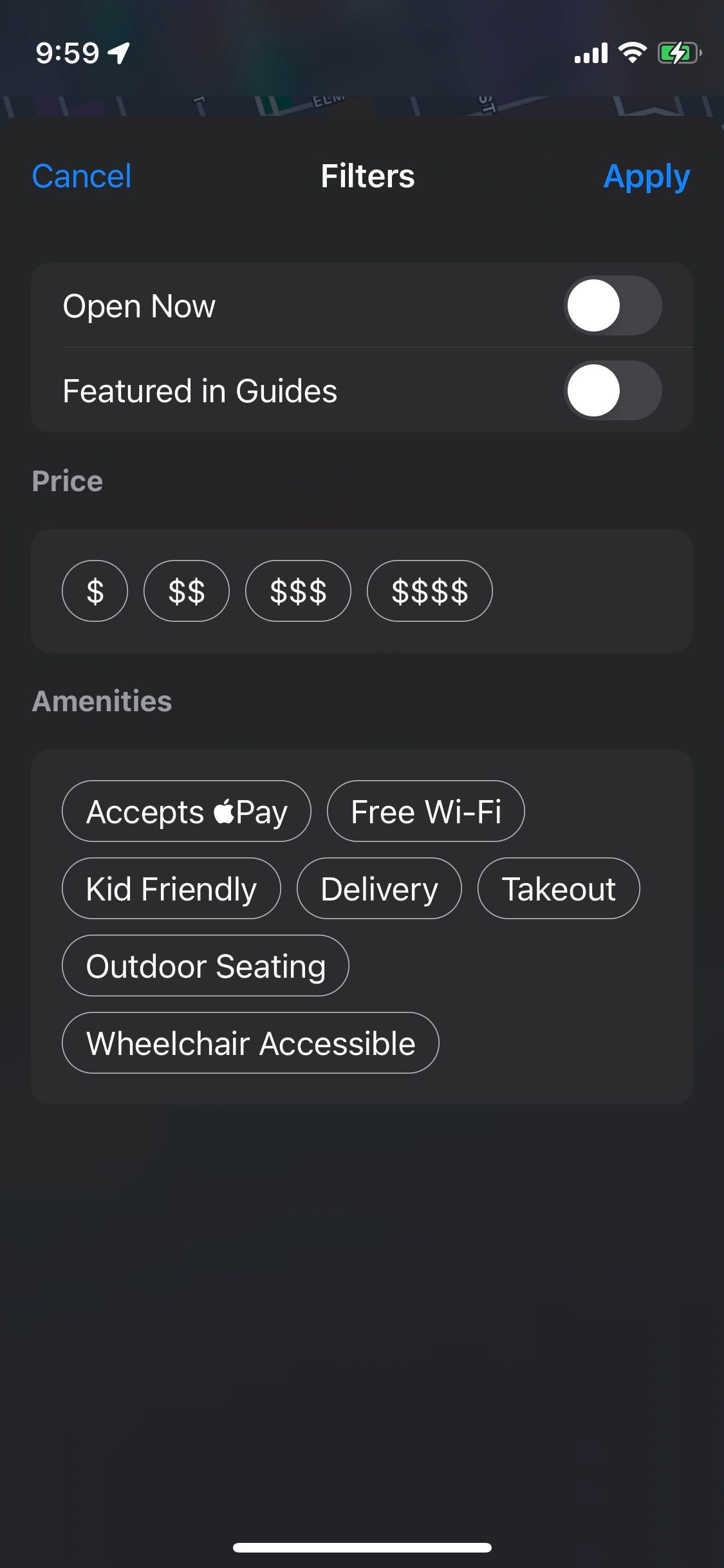Select the Accepts Apple Pay amenity
This screenshot has height=1568, width=724.
[187, 811]
